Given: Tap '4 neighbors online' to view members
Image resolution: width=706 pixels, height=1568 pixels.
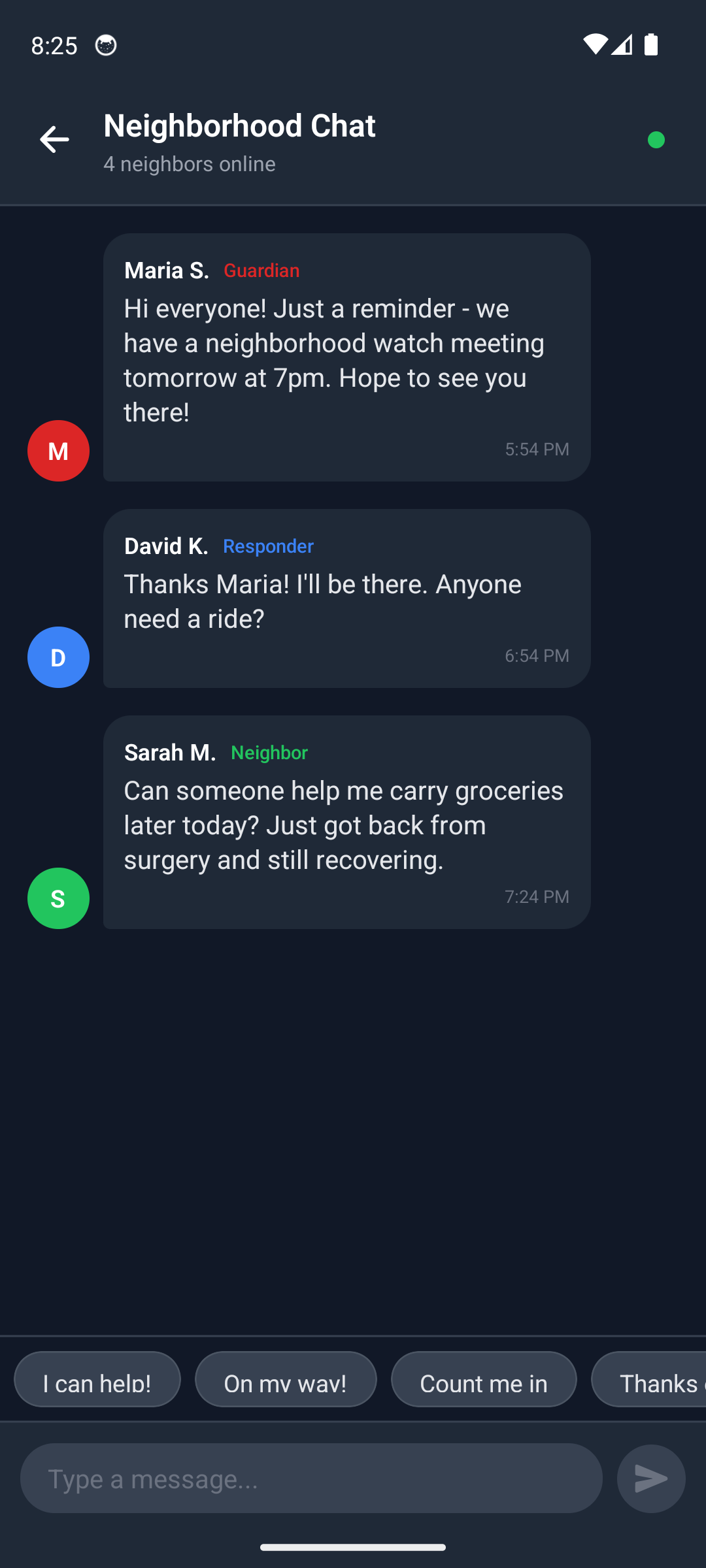Looking at the screenshot, I should (190, 164).
